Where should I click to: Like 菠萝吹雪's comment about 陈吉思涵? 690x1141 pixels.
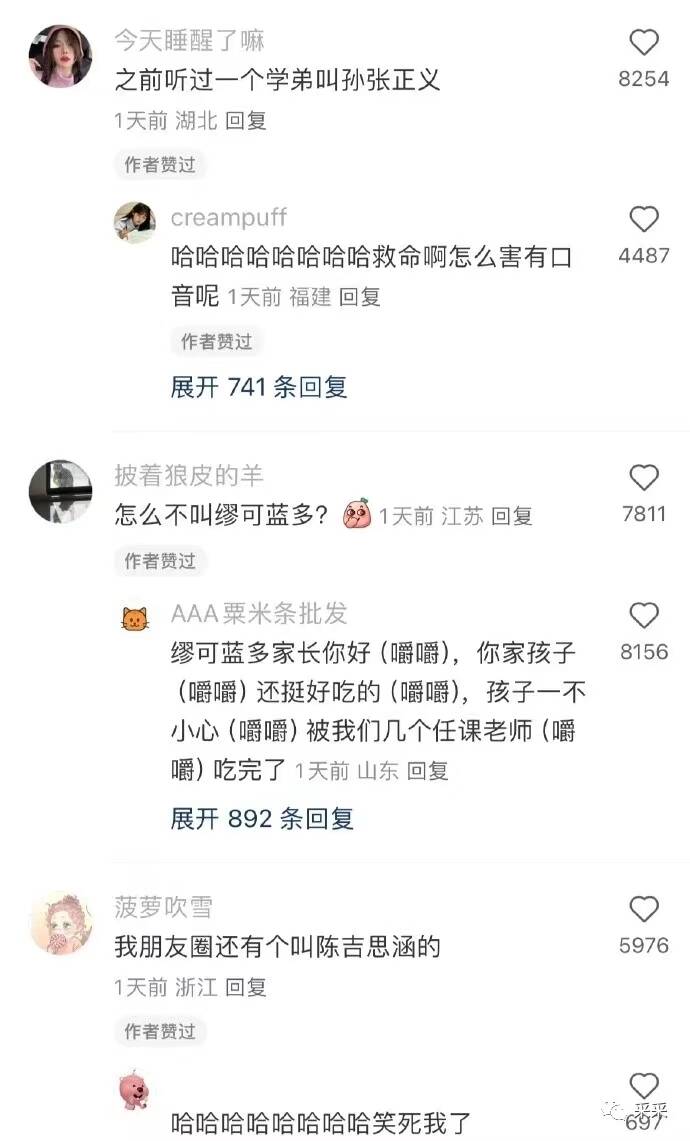[644, 909]
